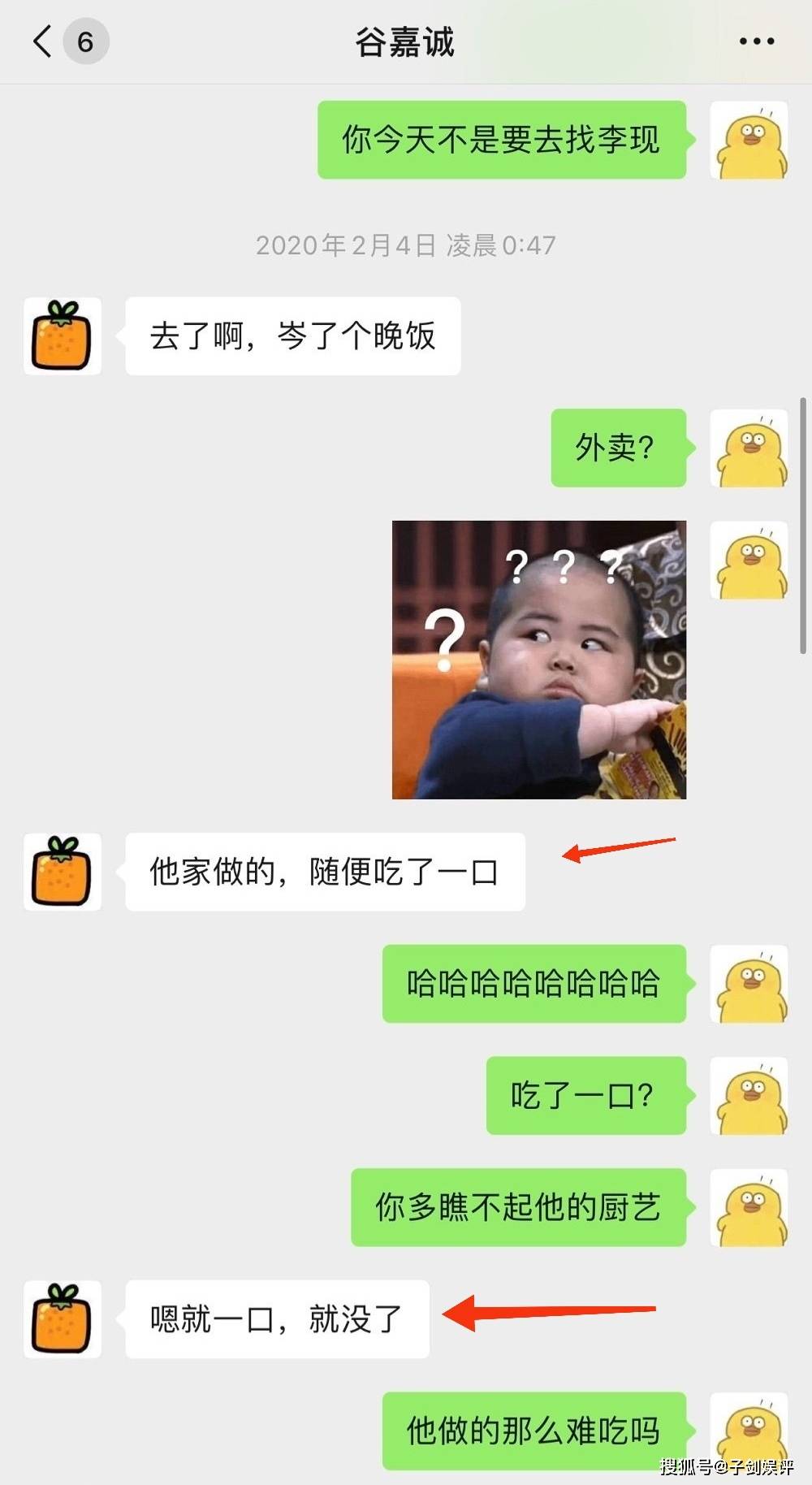
Task: Tap the orange avatar beside 去了啊 message
Action: (63, 336)
